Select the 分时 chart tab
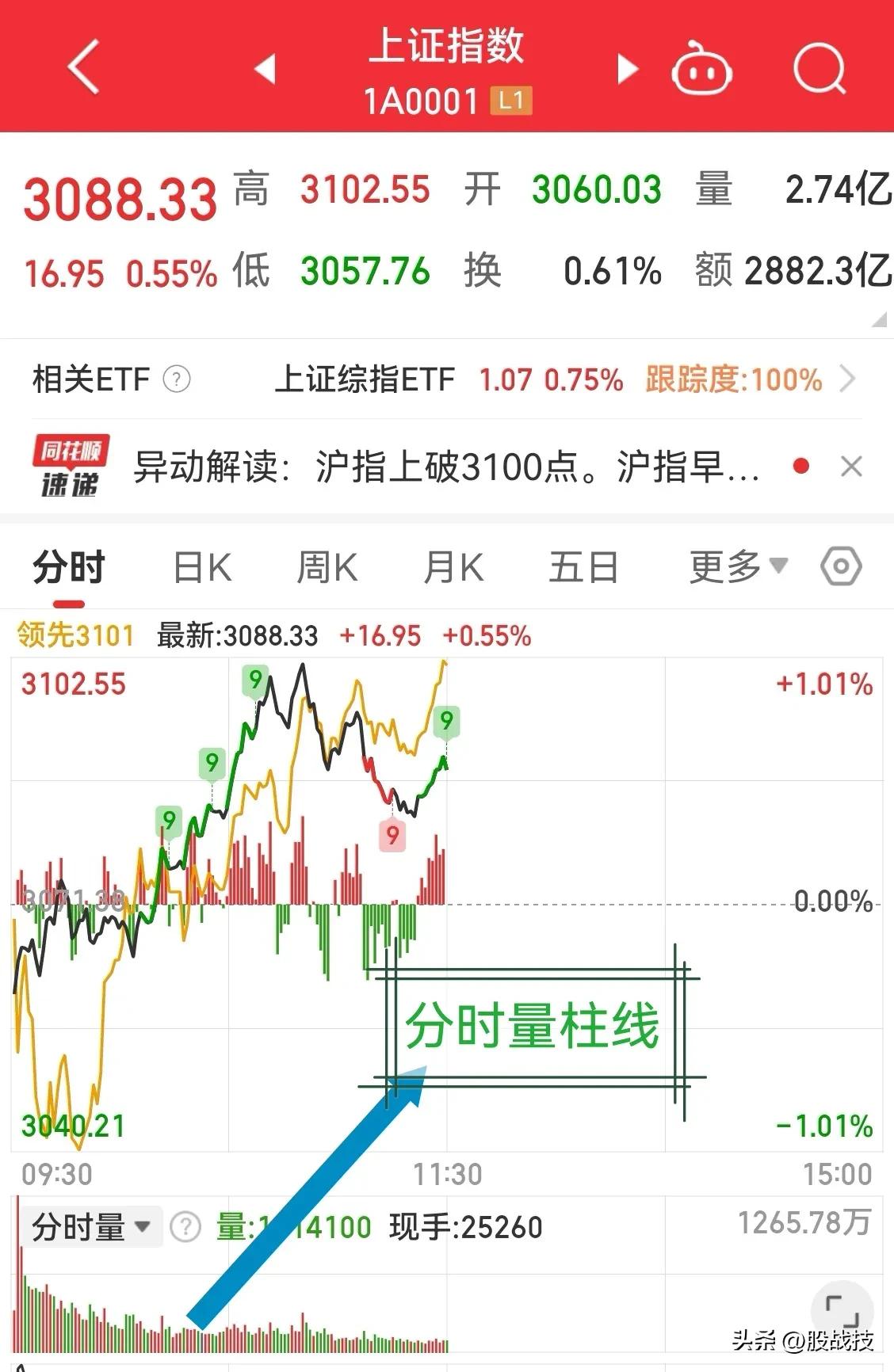This screenshot has width=894, height=1372. coord(69,568)
